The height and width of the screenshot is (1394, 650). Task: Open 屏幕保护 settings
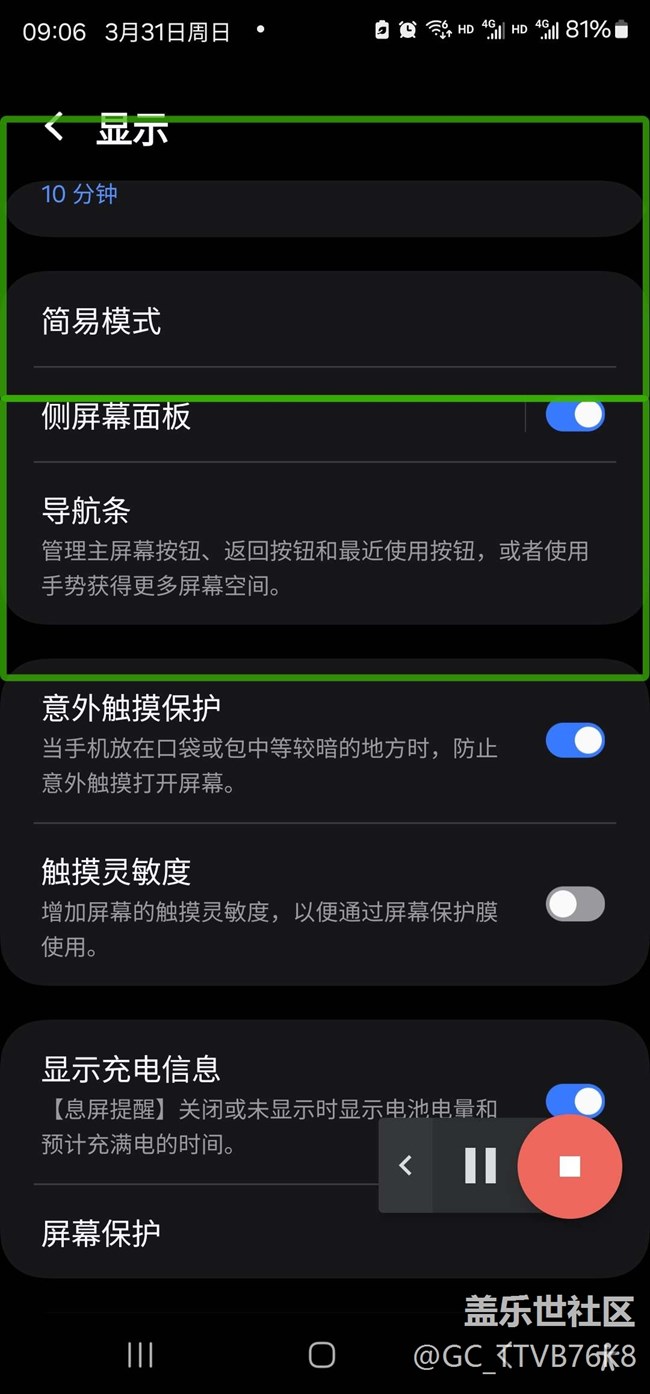pos(325,1233)
